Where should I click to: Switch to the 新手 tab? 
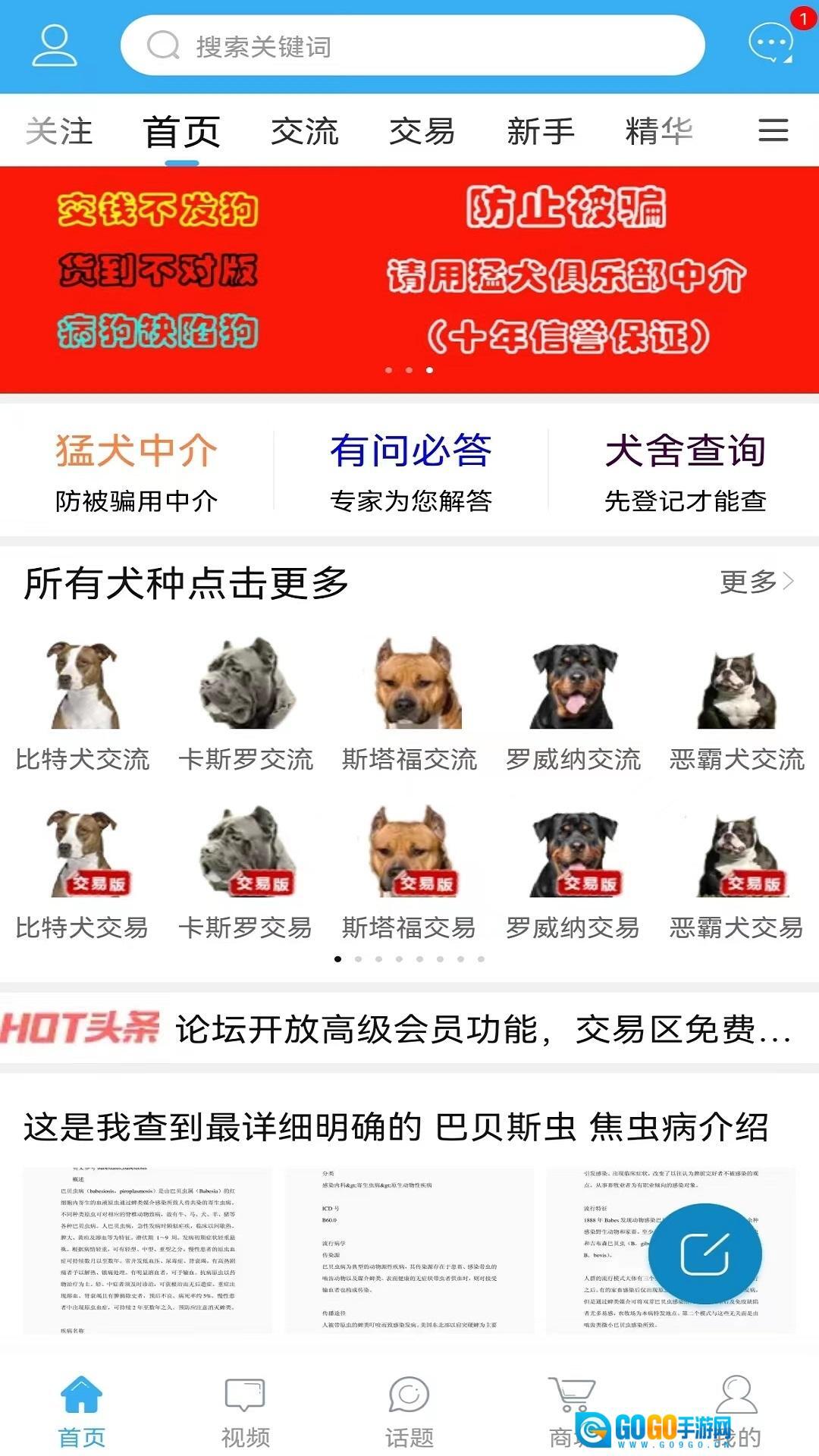[541, 131]
